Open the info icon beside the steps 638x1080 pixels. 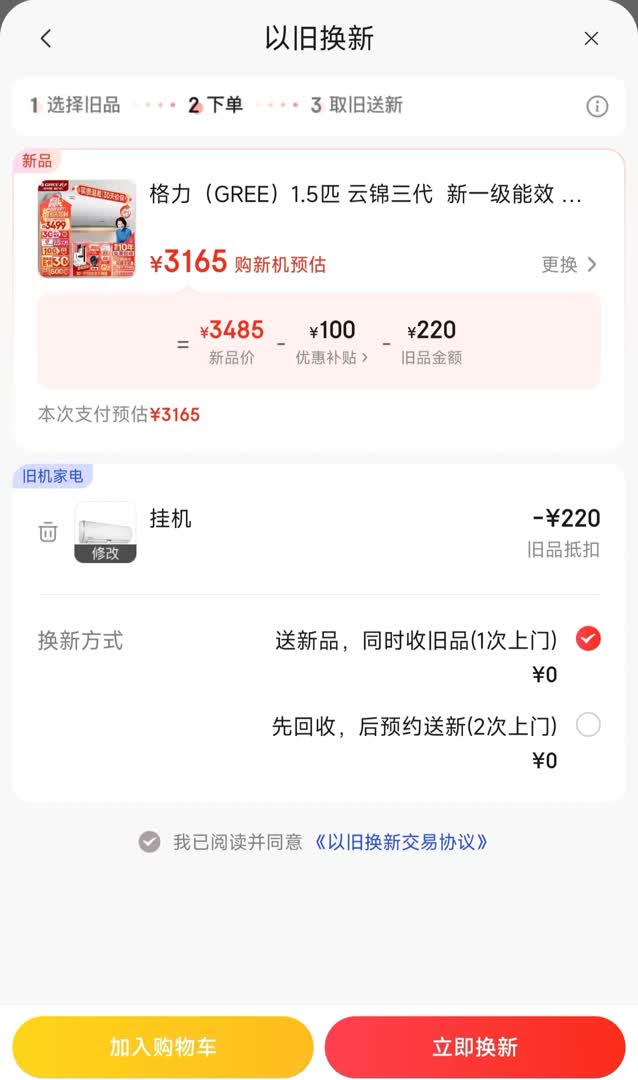[x=597, y=106]
